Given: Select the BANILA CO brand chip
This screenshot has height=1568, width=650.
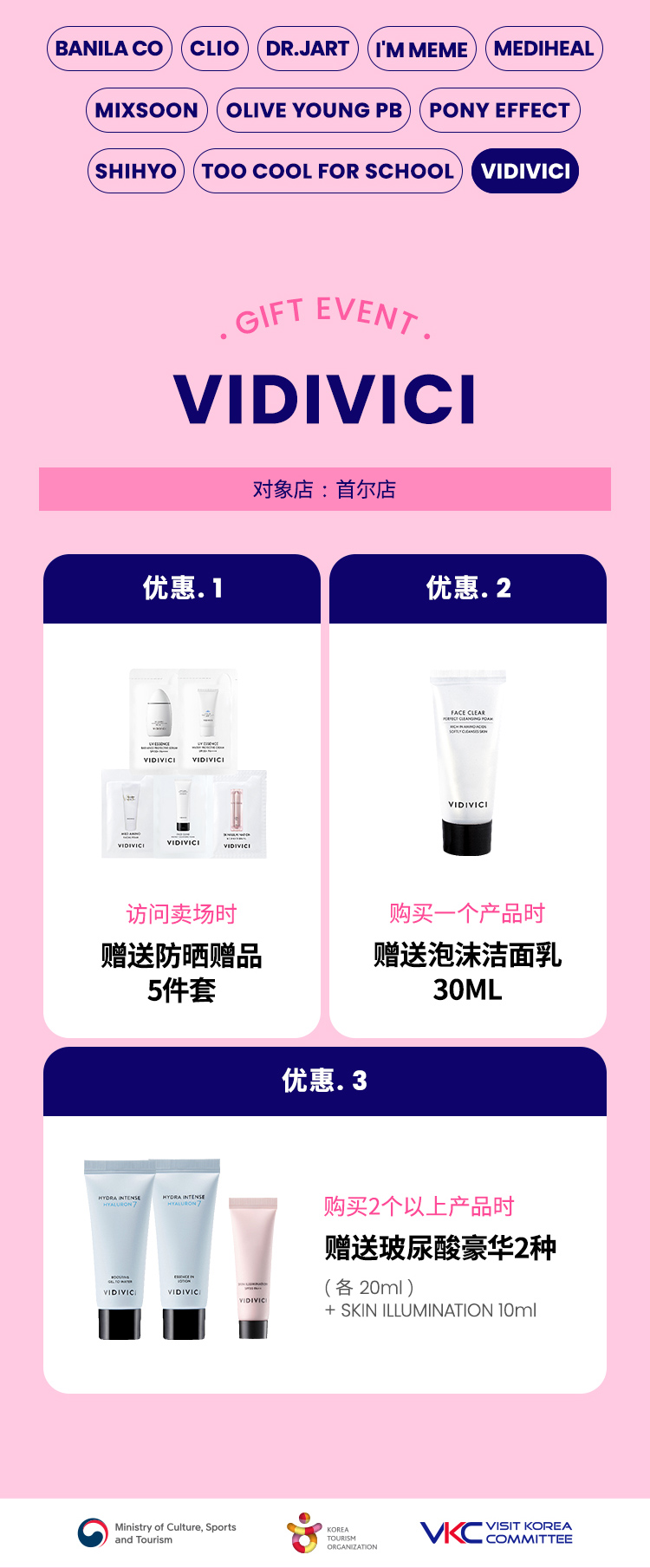Looking at the screenshot, I should click(109, 49).
